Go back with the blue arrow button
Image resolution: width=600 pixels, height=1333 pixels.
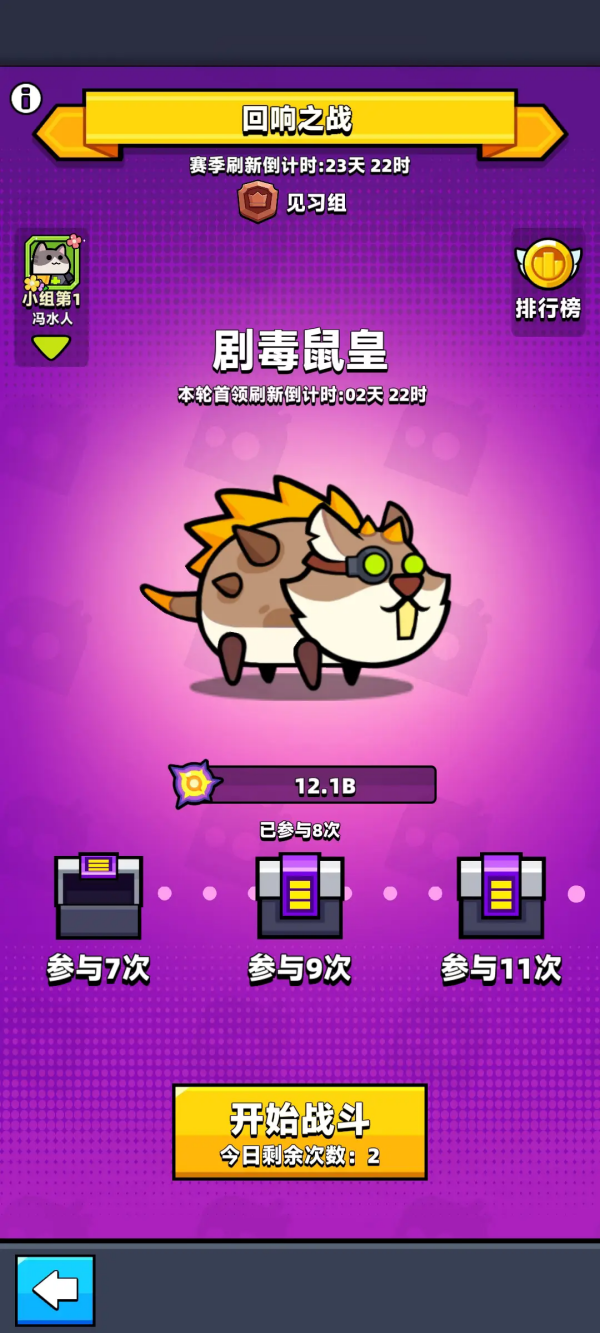point(55,1290)
